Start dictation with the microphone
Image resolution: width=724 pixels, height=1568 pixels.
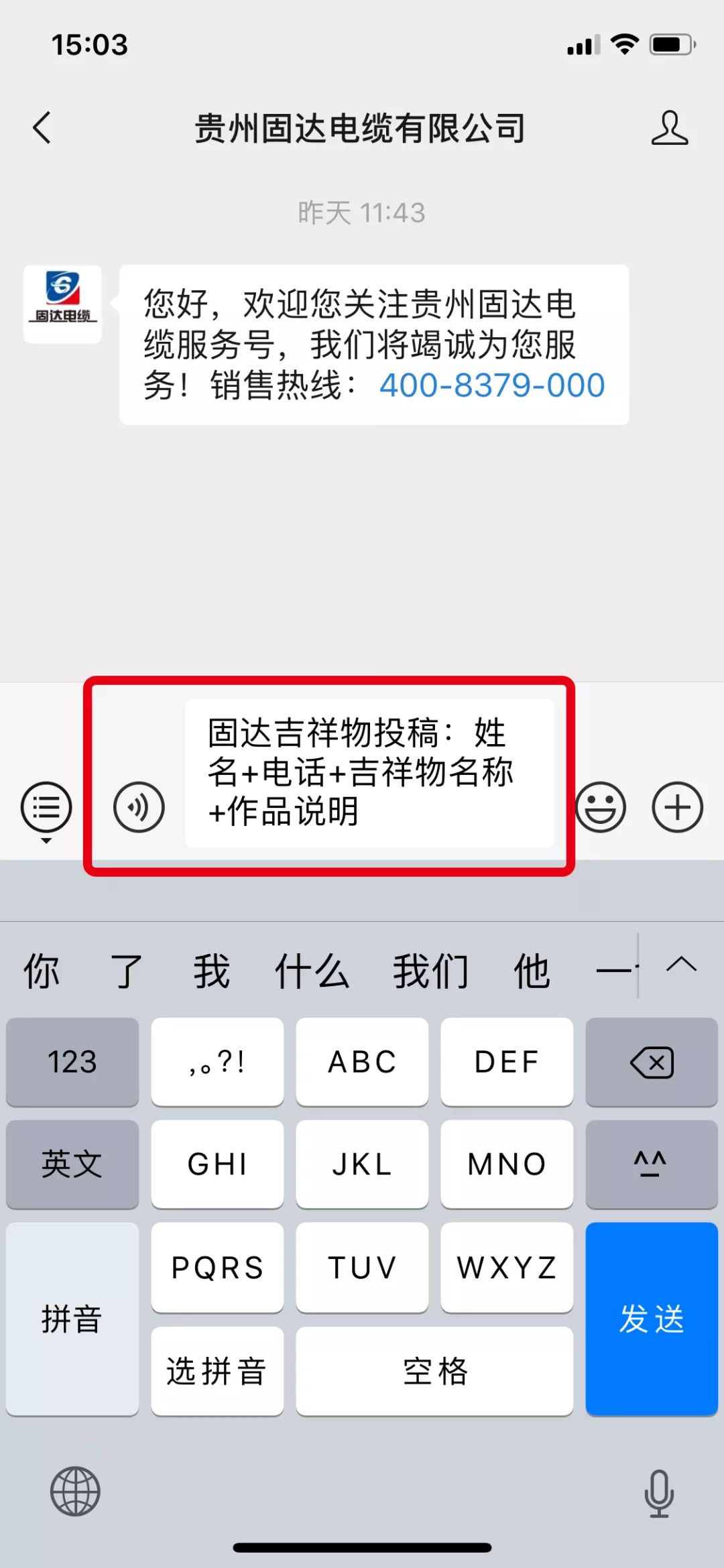pyautogui.click(x=658, y=1492)
